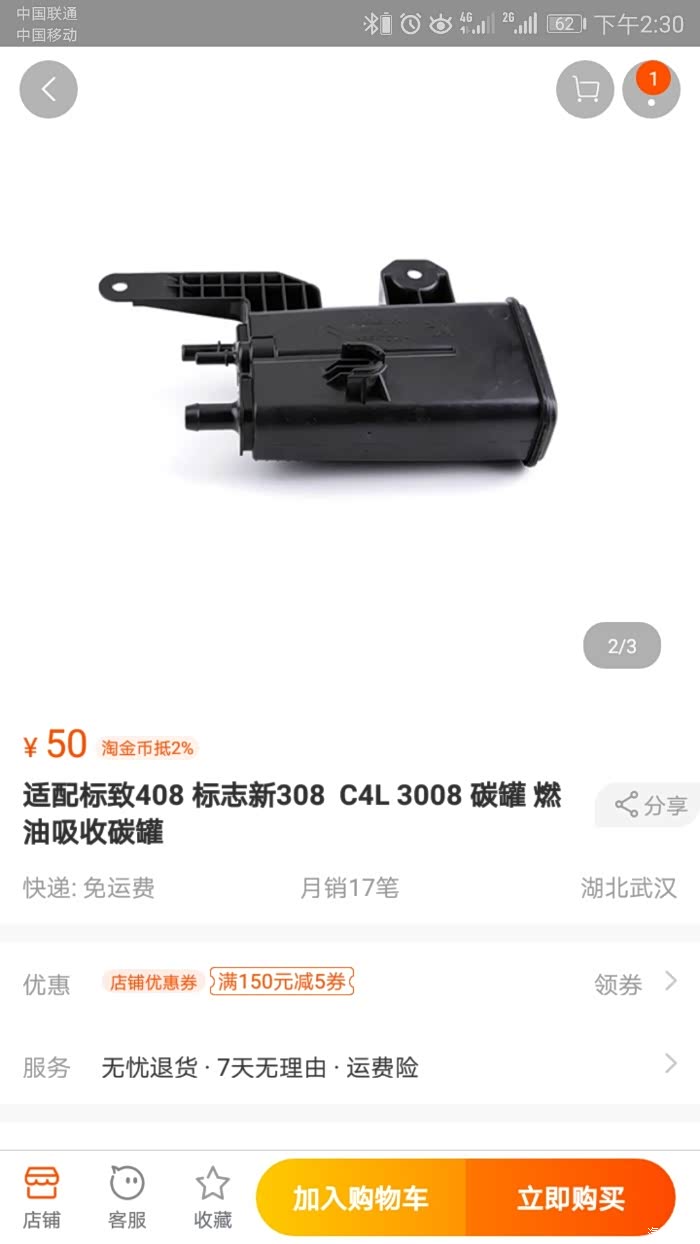Image resolution: width=700 pixels, height=1244 pixels.
Task: Open the 服务 details row
Action: coord(350,1067)
